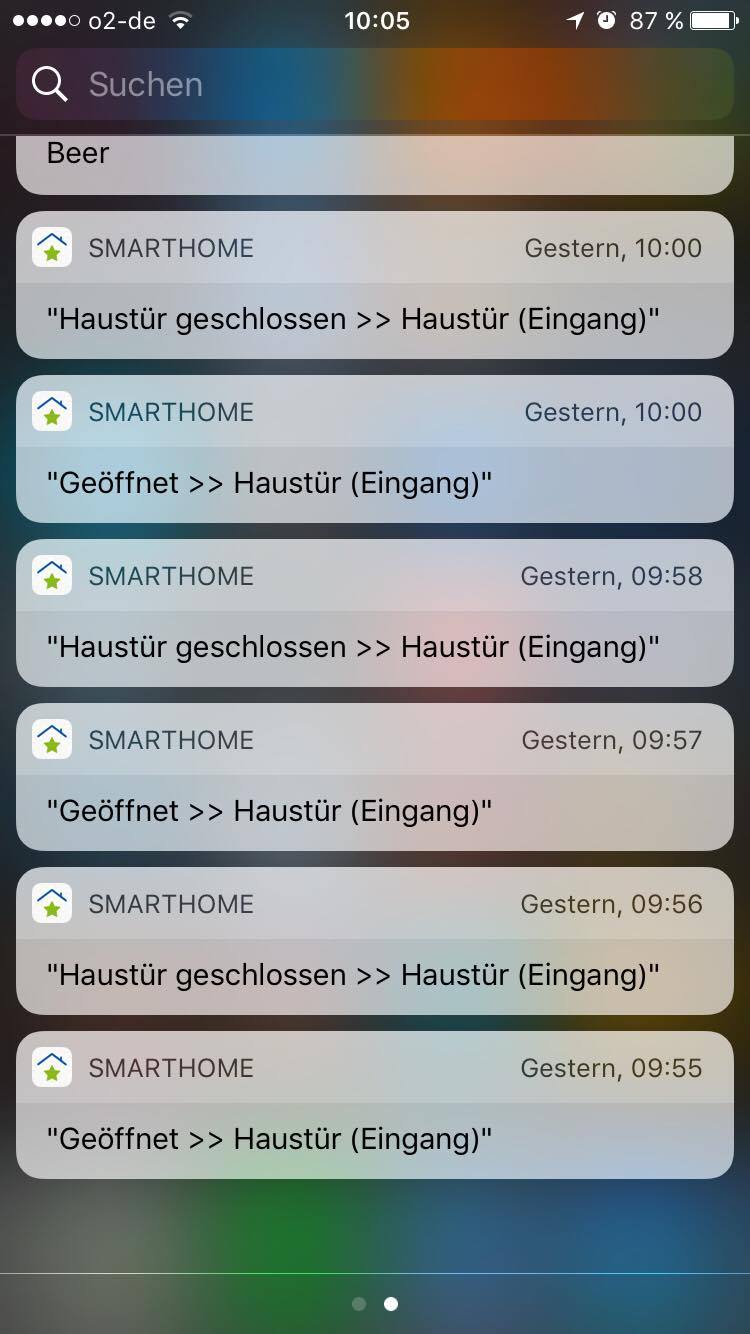This screenshot has height=1334, width=750.
Task: Open the Smarthome notification from Gestern 09:57
Action: pos(375,777)
